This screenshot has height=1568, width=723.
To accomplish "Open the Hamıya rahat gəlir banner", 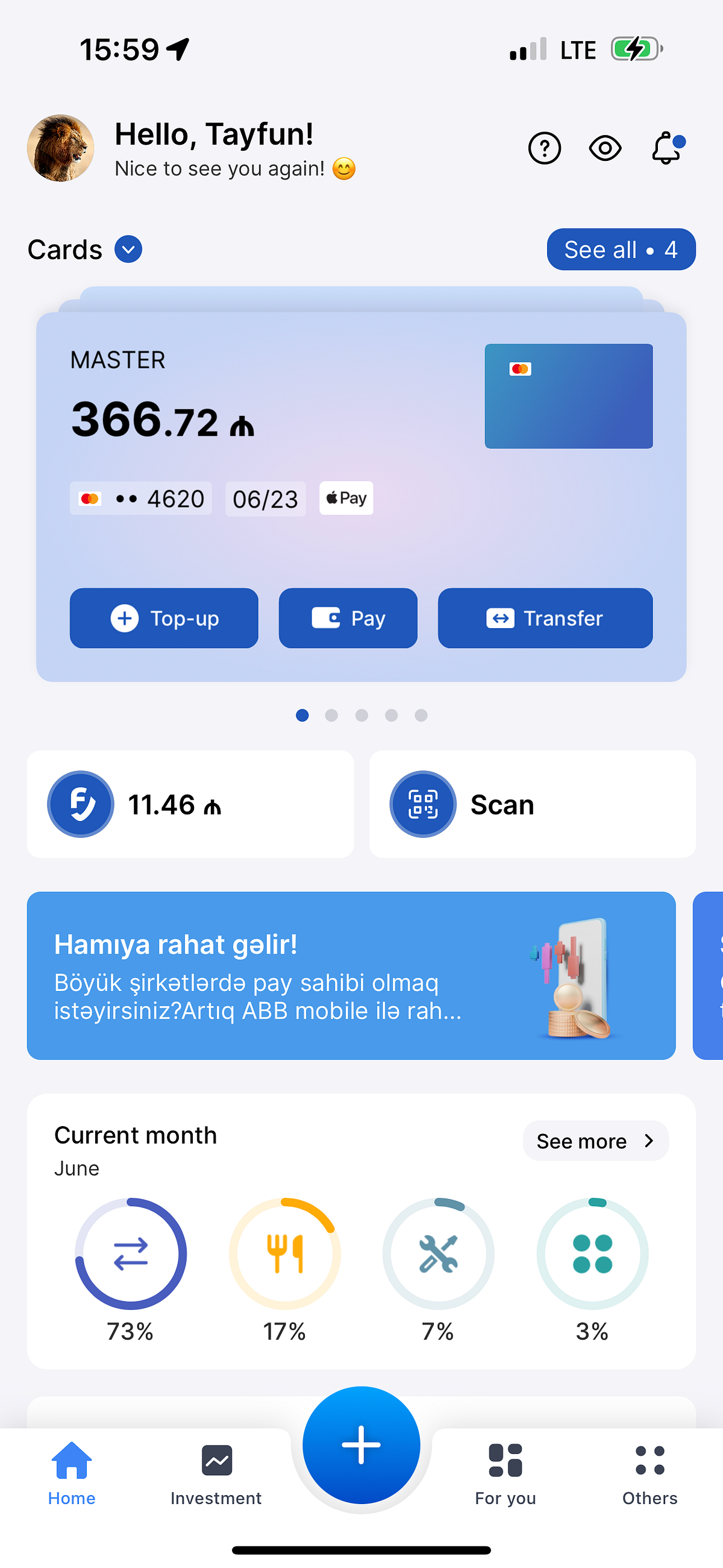I will click(351, 976).
